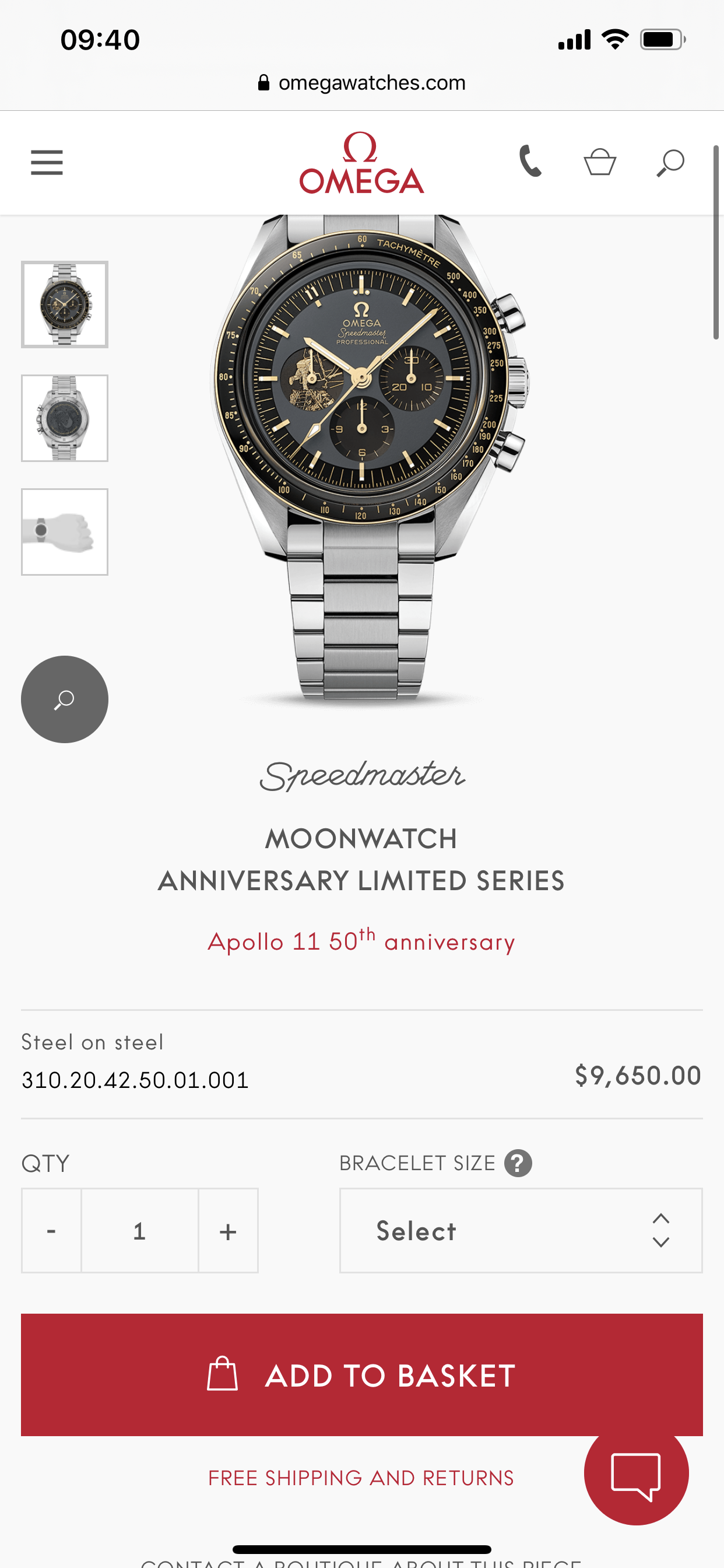The width and height of the screenshot is (724, 1568).
Task: Select the caseback view thumbnail
Action: click(x=65, y=418)
